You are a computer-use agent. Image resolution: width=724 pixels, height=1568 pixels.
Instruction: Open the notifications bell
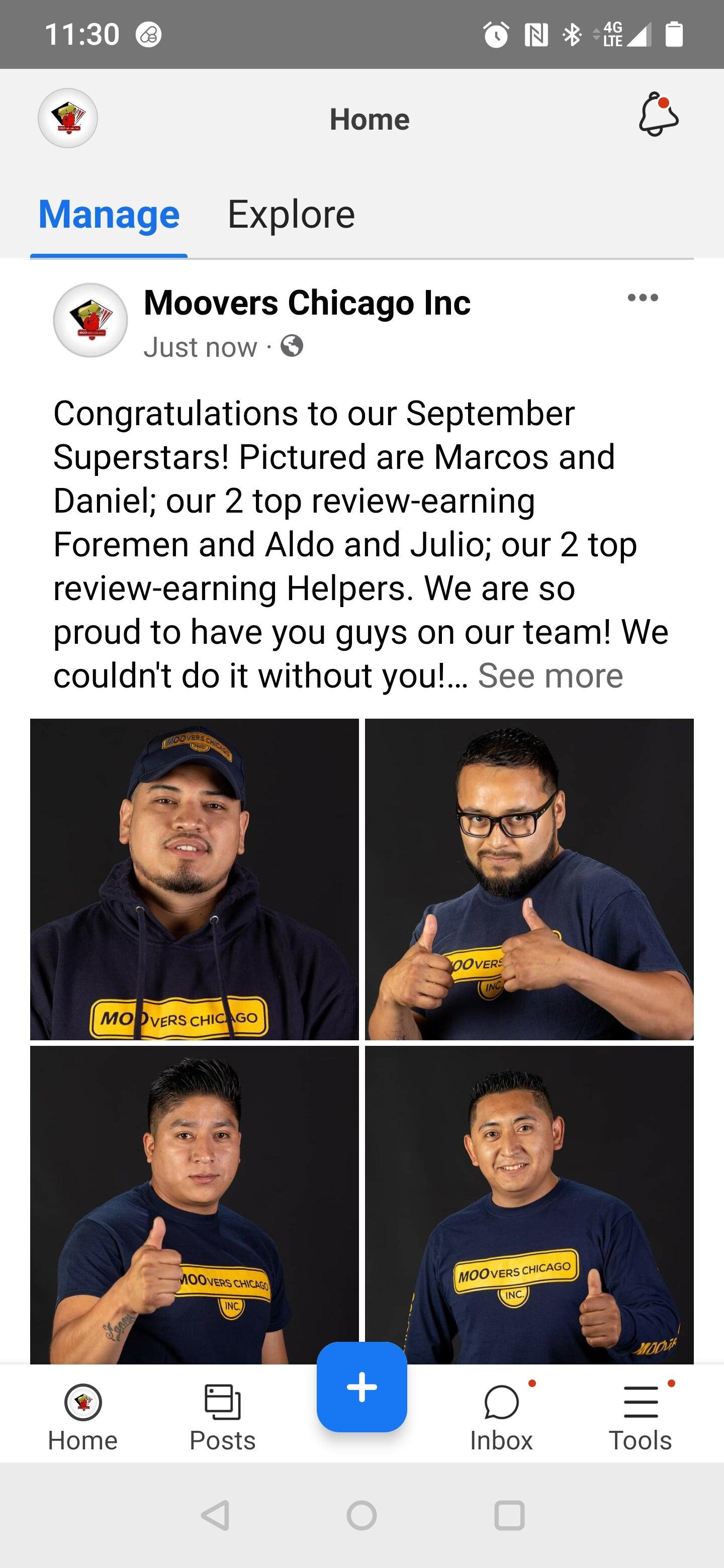tap(658, 115)
